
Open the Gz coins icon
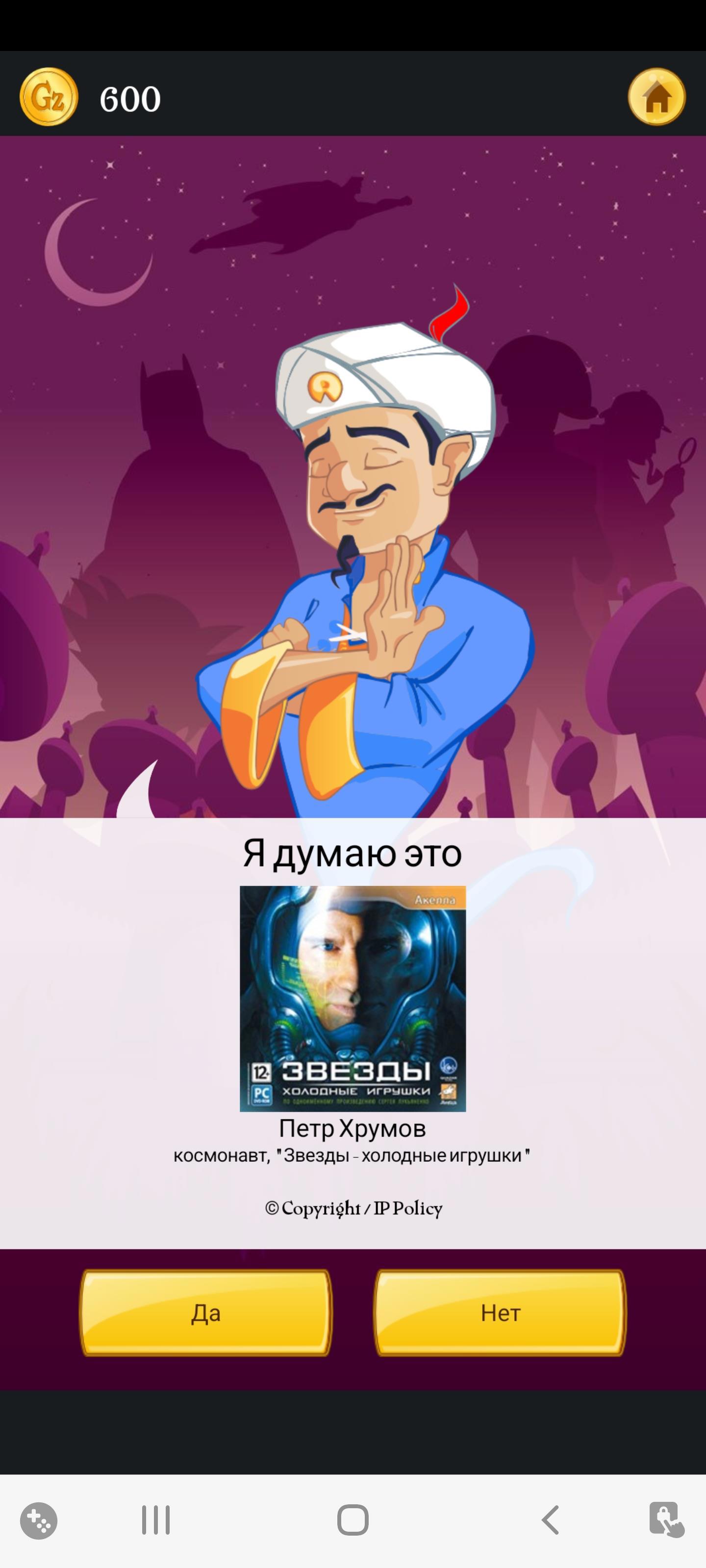tap(49, 97)
